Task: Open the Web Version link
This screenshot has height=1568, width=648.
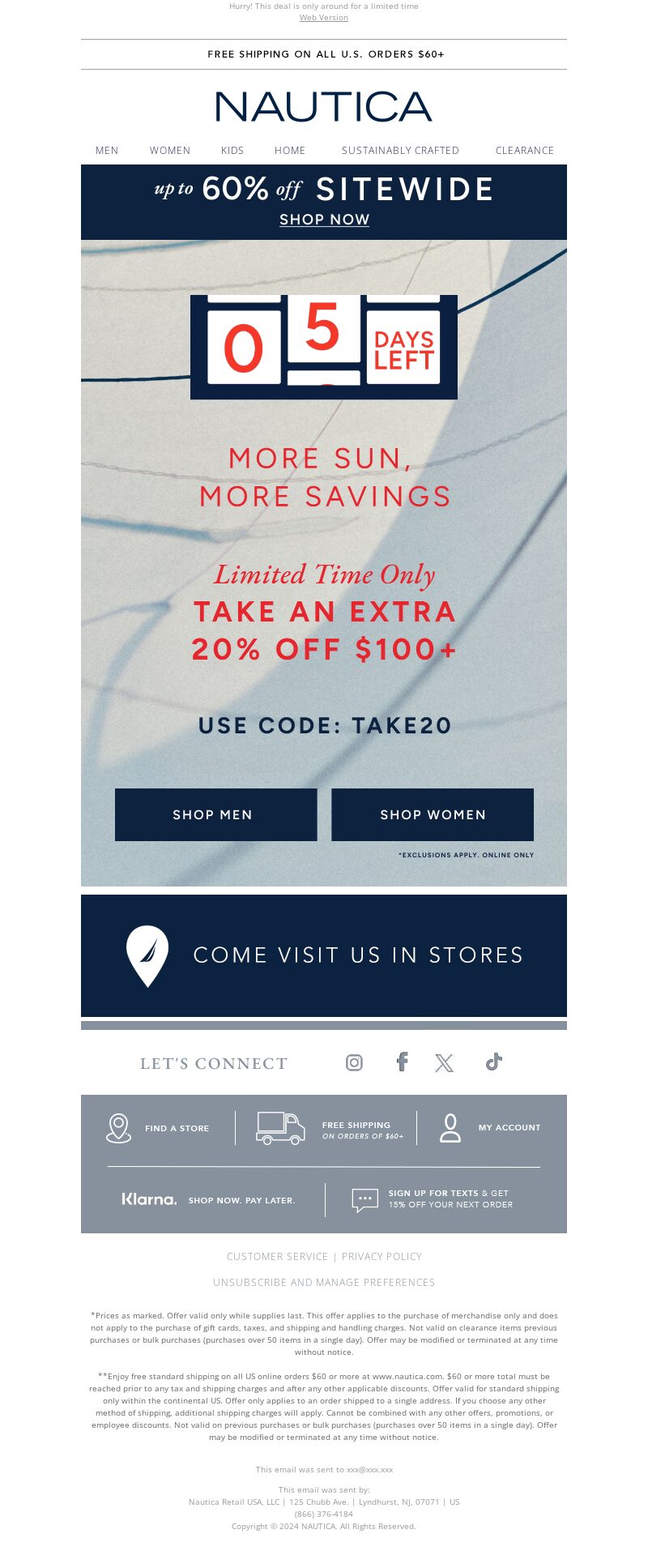Action: click(x=323, y=17)
